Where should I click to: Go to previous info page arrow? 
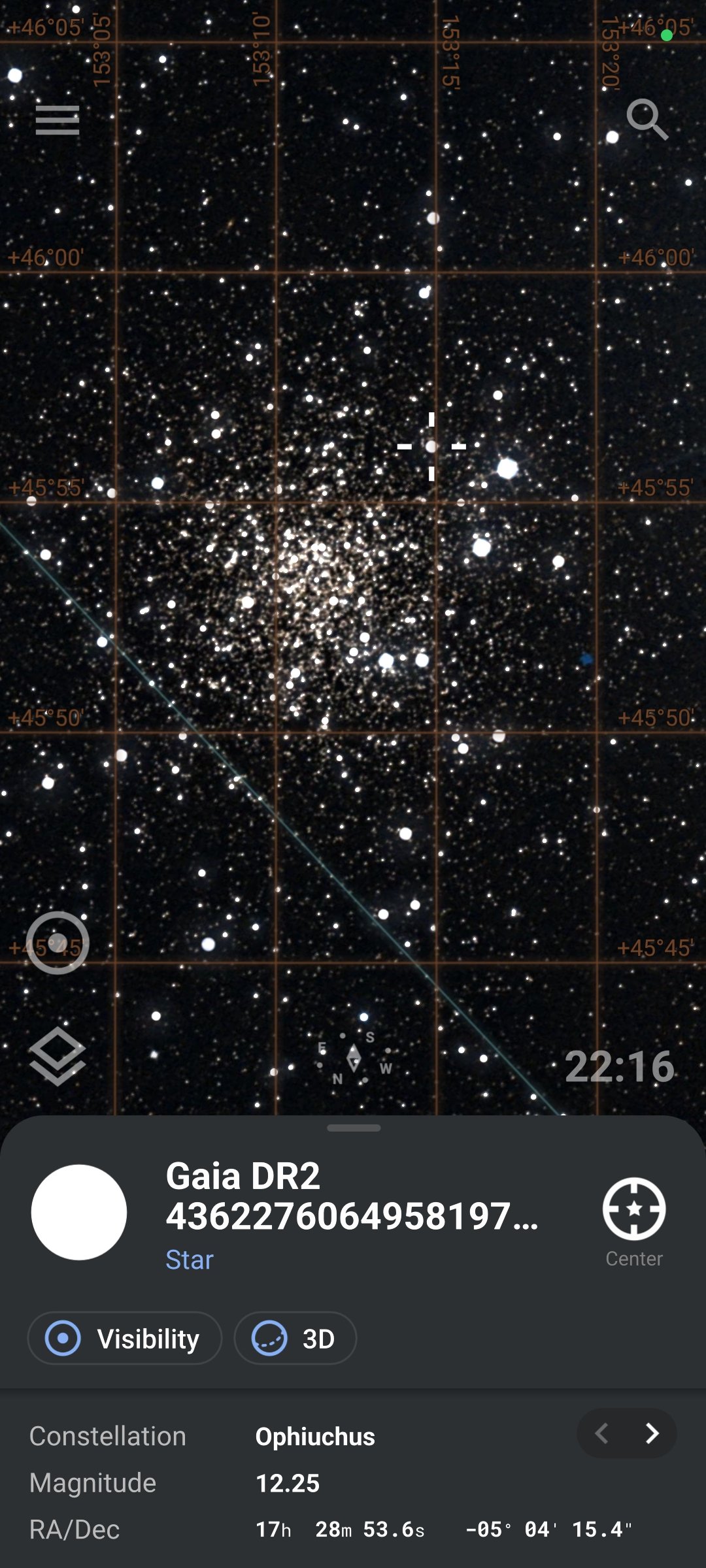[602, 1433]
